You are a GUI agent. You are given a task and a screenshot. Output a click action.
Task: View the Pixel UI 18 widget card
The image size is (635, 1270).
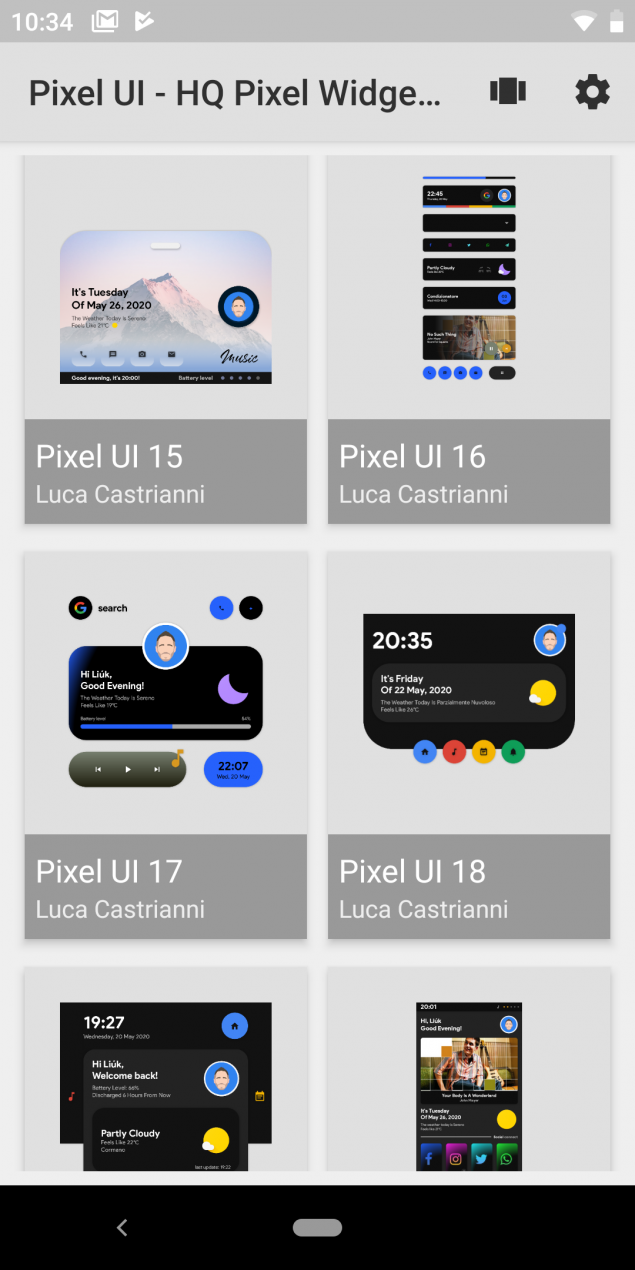coord(469,745)
